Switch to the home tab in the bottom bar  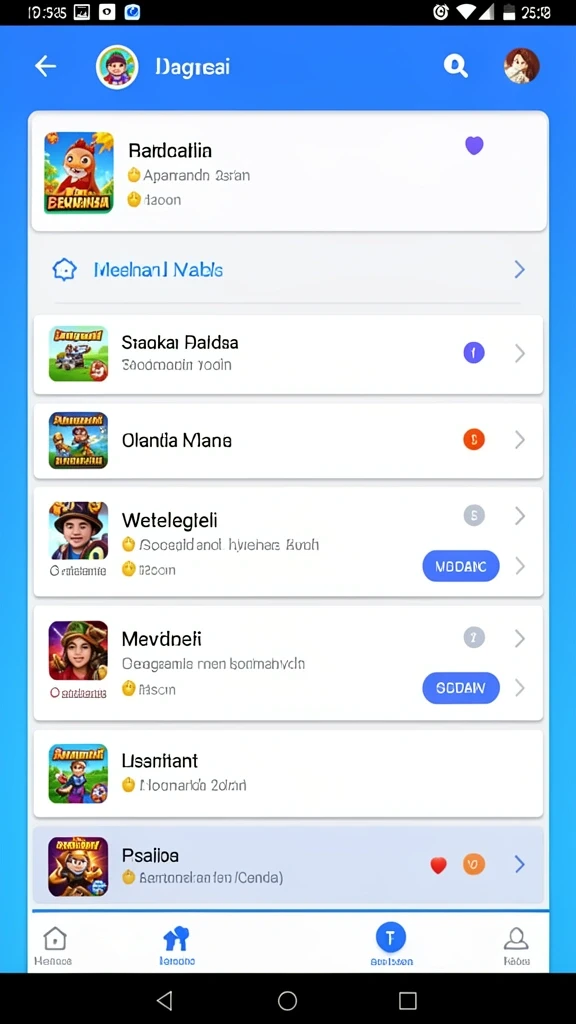[x=54, y=946]
